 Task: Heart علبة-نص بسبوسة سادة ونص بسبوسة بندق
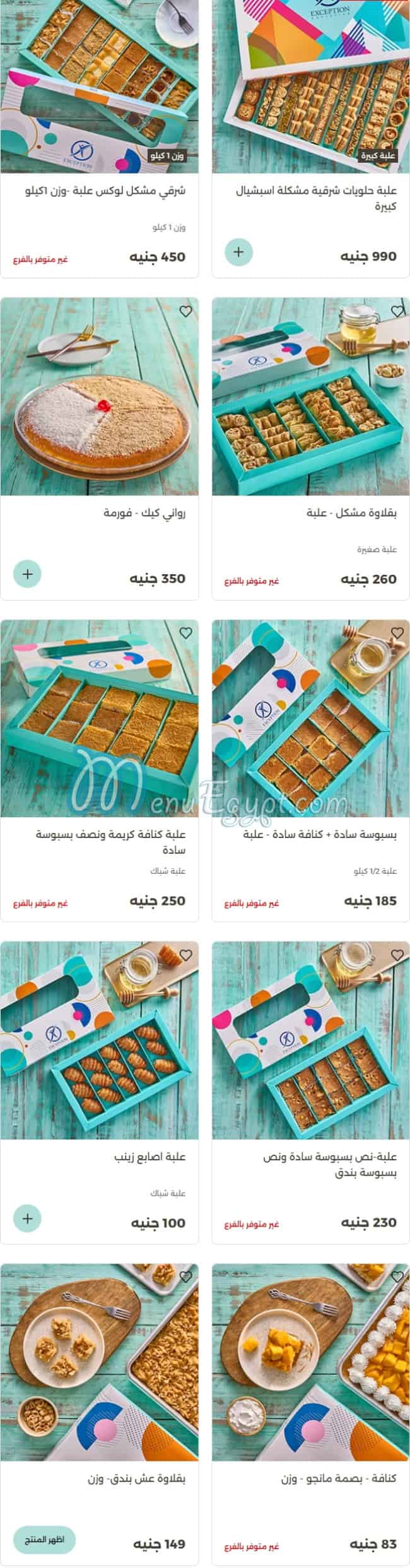pos(397,955)
